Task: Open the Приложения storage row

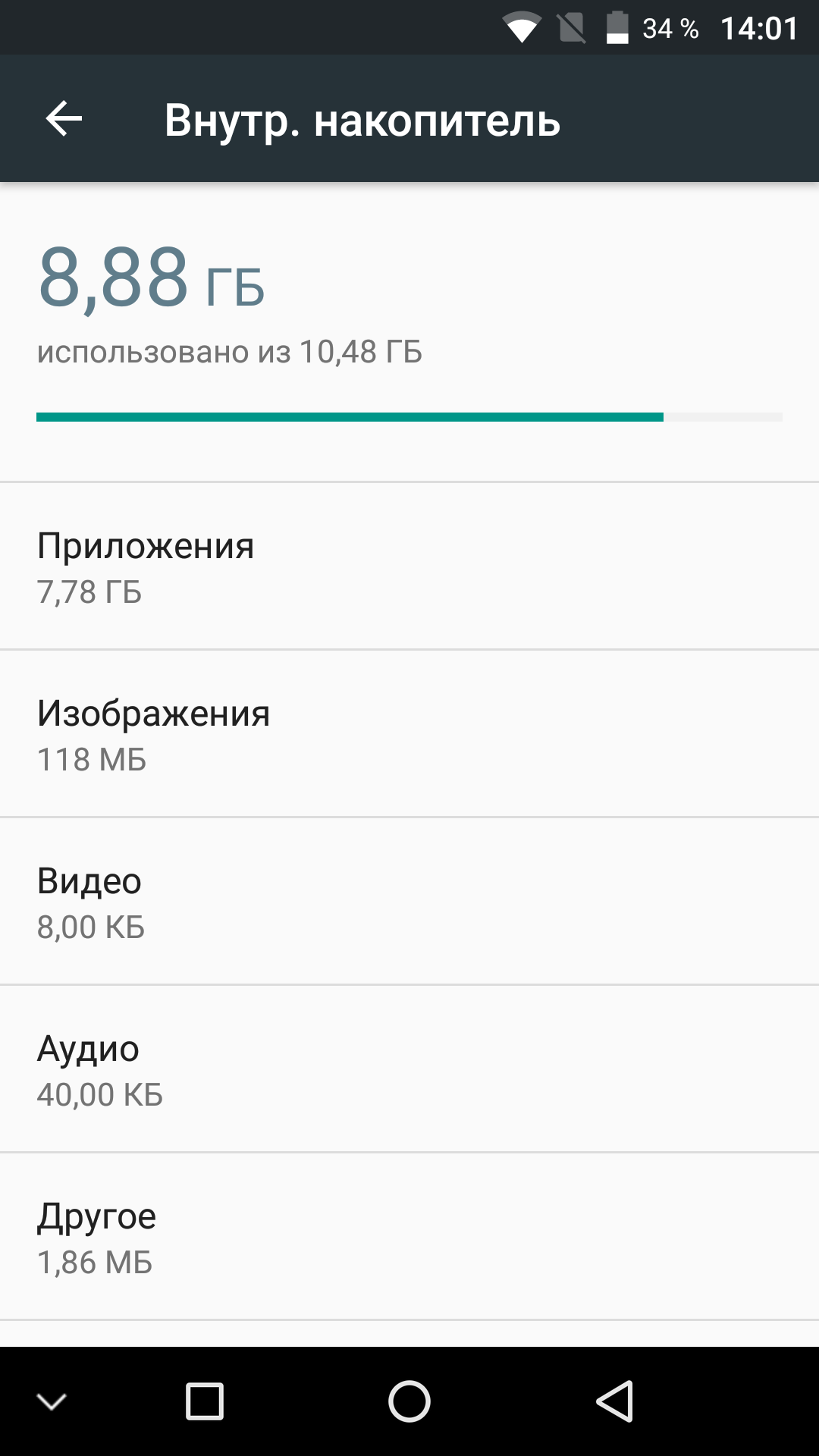Action: (409, 566)
